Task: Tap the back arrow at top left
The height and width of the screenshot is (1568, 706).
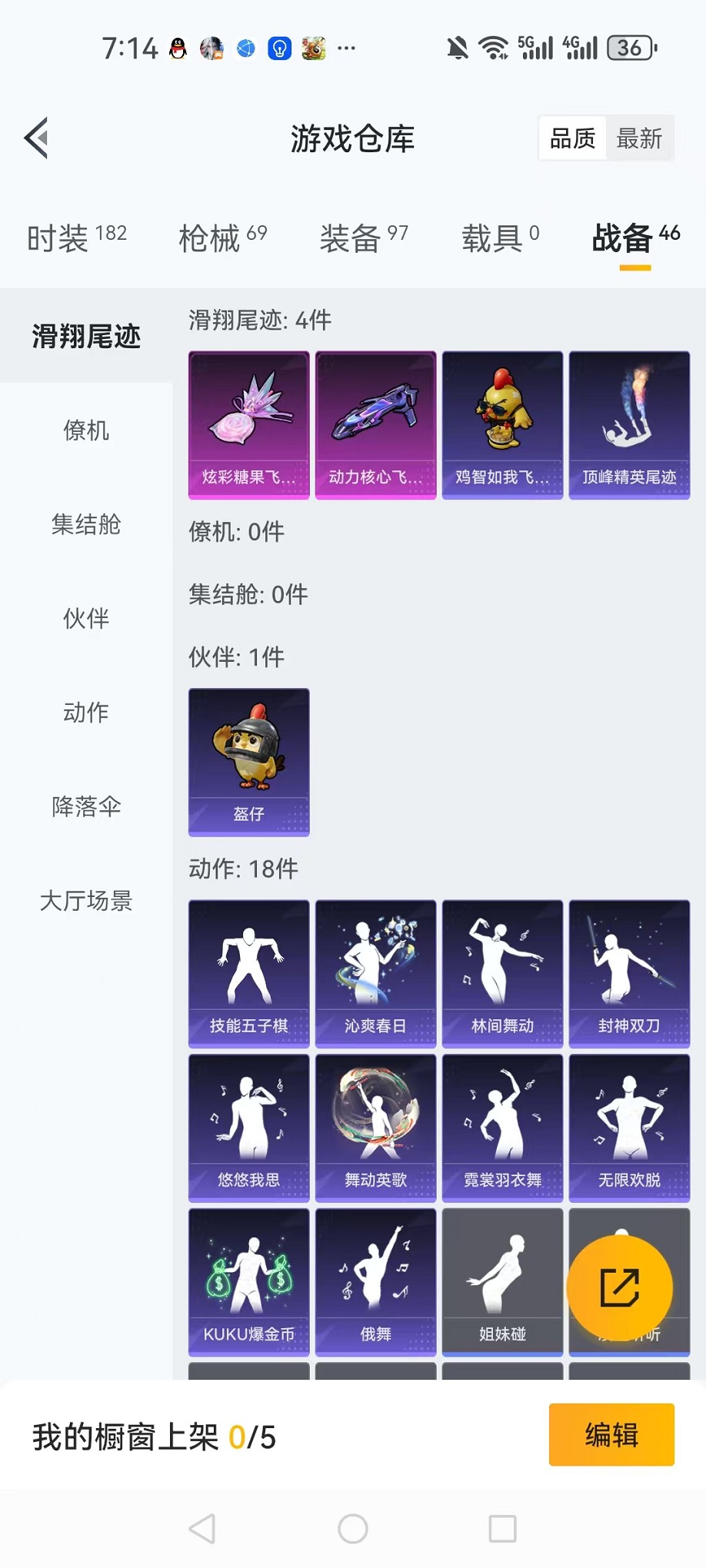Action: click(x=36, y=138)
